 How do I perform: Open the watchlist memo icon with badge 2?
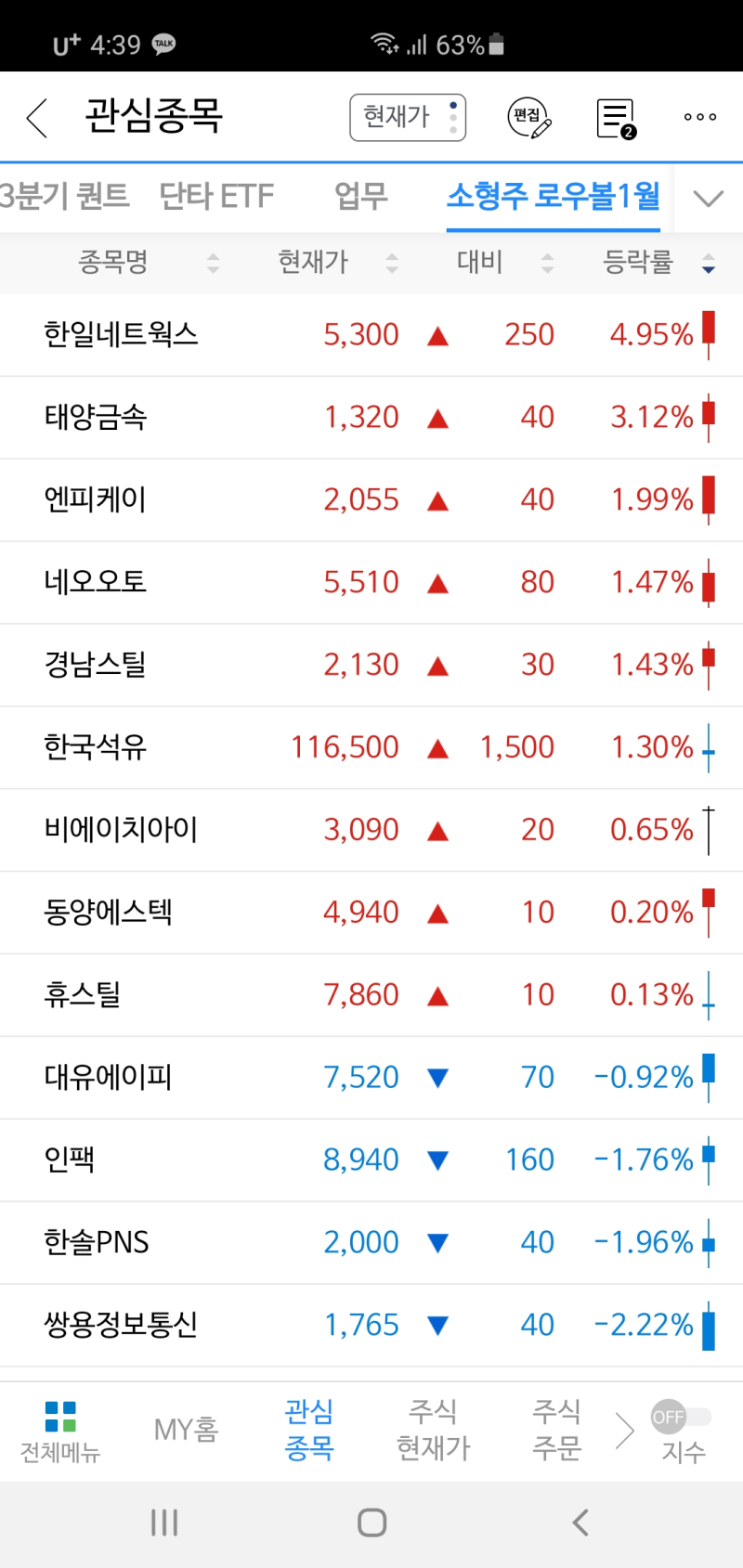614,118
